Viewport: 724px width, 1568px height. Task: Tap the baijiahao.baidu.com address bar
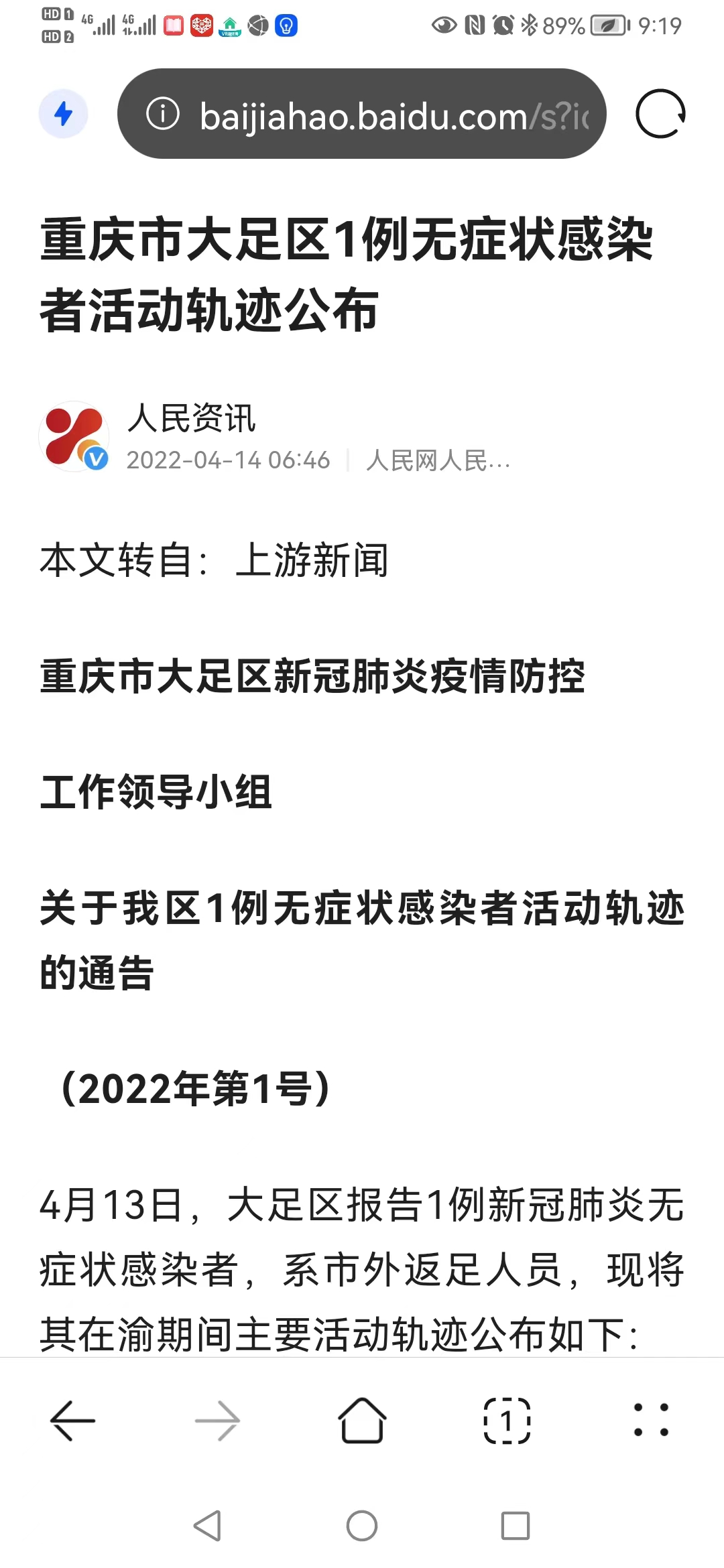(362, 114)
